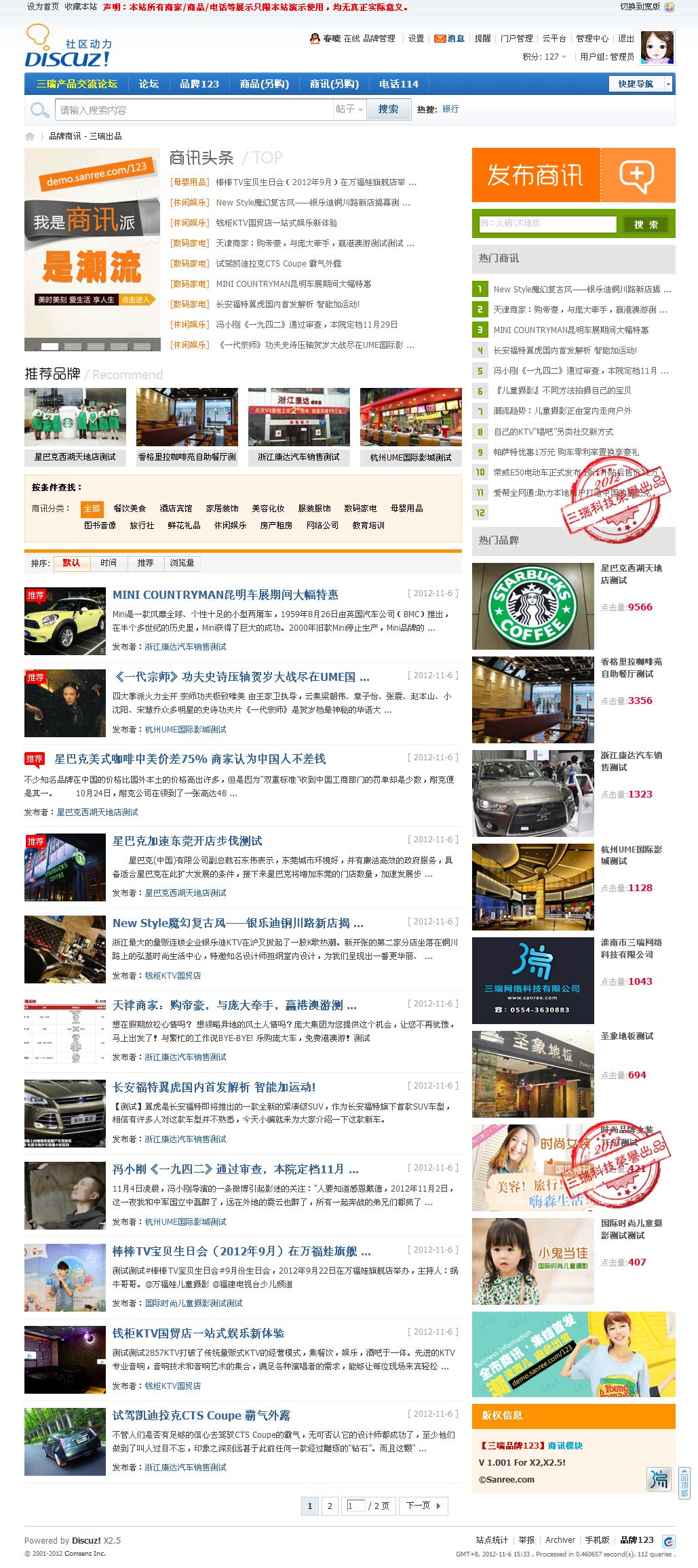Go to page 2 of results
Viewport: 698px width, 1568px height.
click(330, 1506)
